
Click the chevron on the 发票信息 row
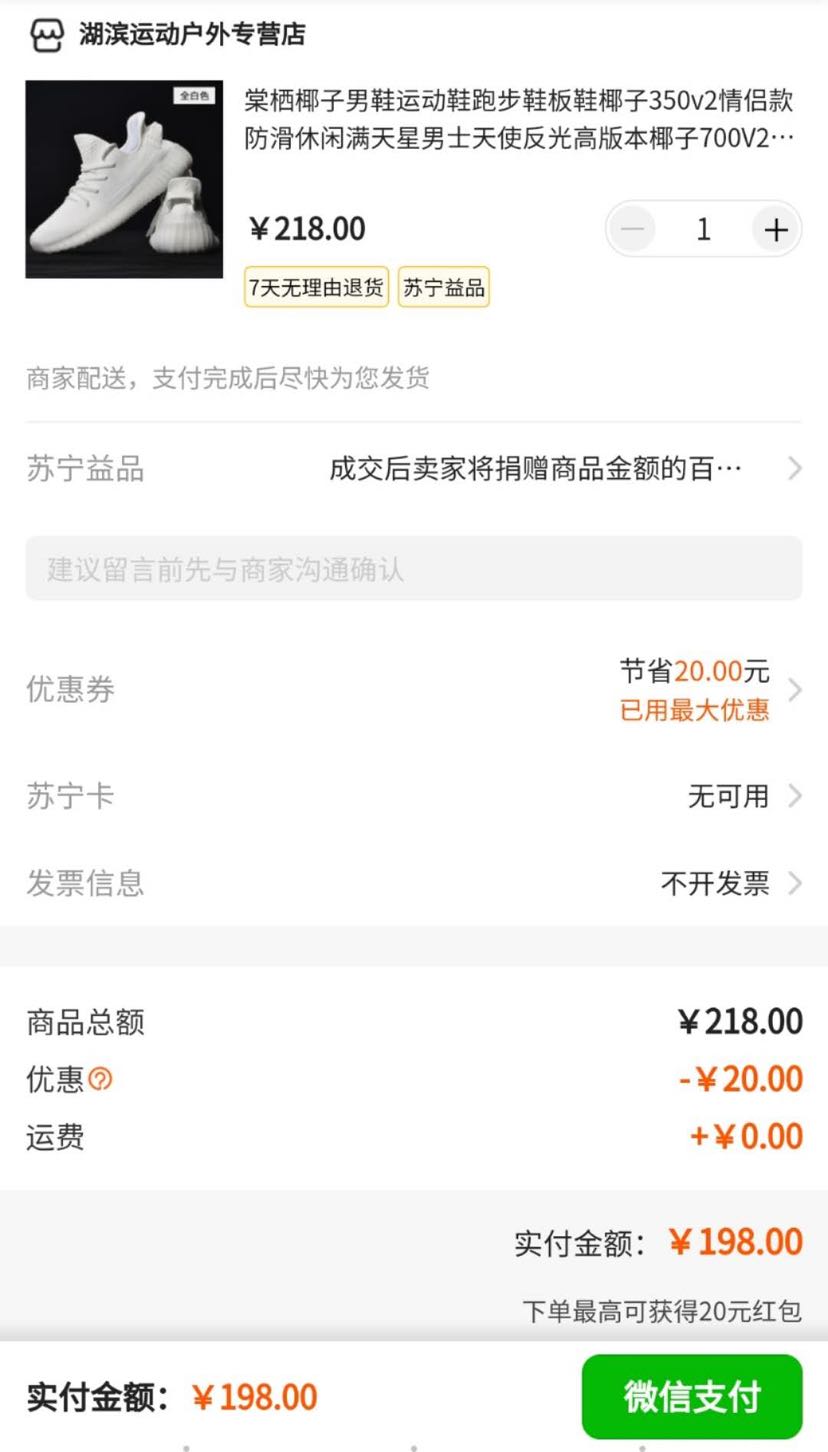[x=795, y=883]
